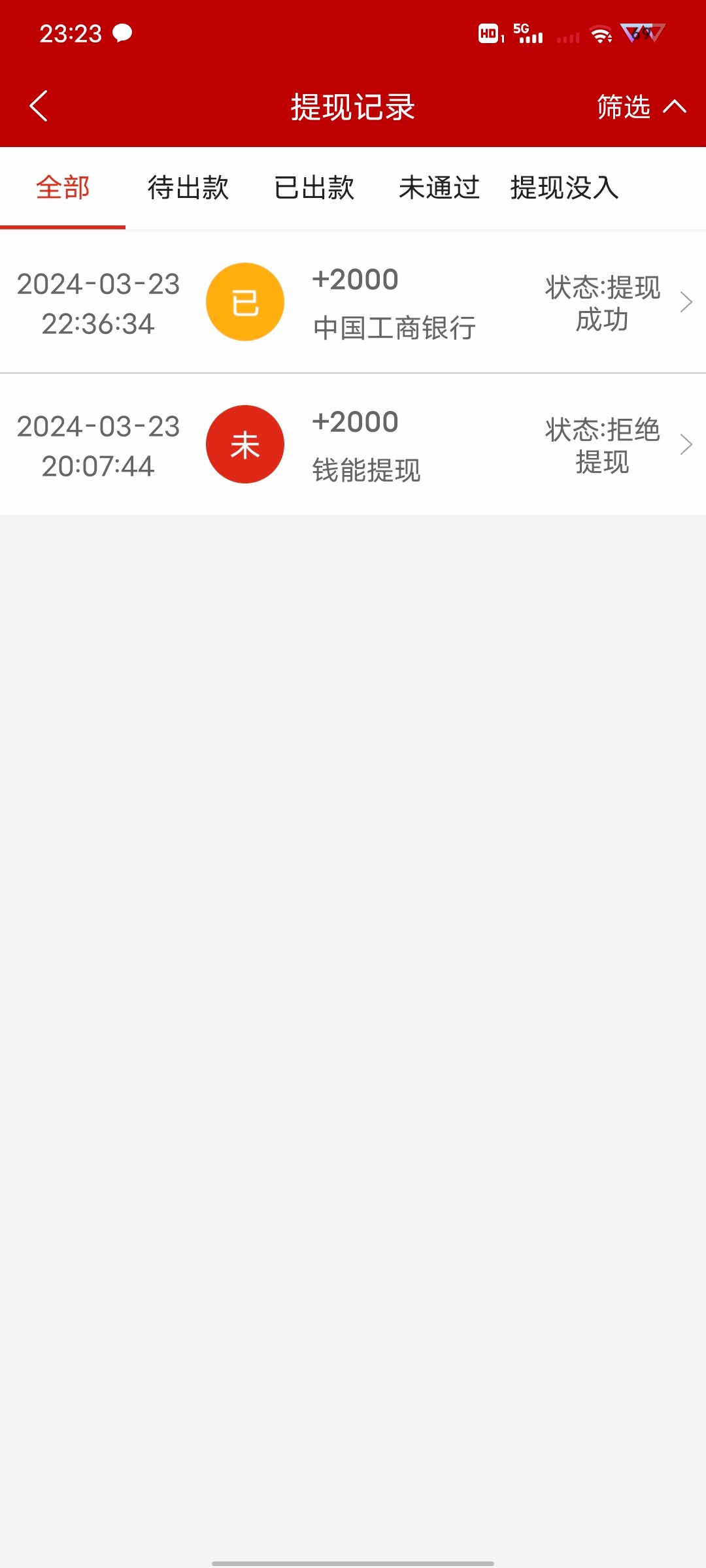706x1568 pixels.
Task: Go back using the header arrow
Action: [x=39, y=106]
